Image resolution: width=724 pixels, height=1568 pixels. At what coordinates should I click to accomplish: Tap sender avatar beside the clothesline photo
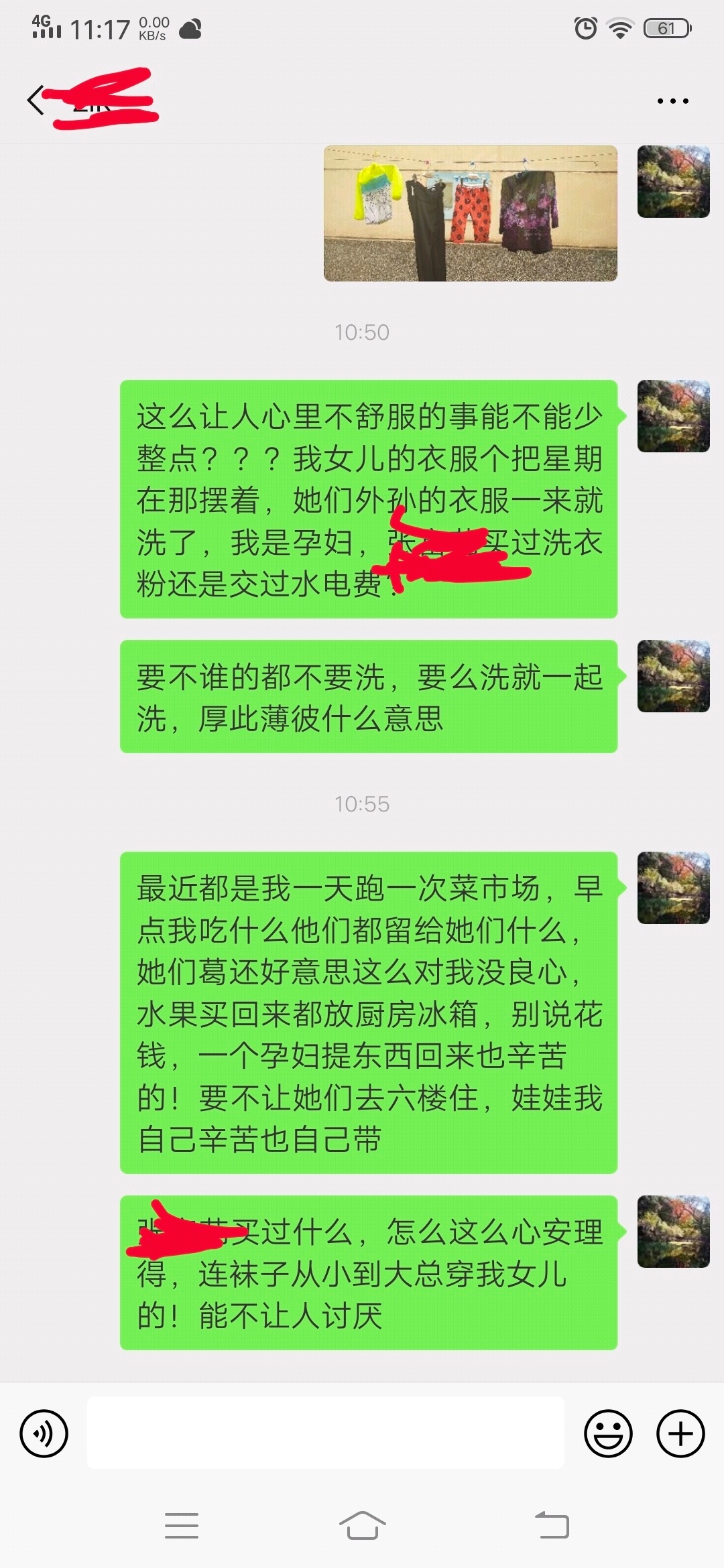[x=673, y=182]
